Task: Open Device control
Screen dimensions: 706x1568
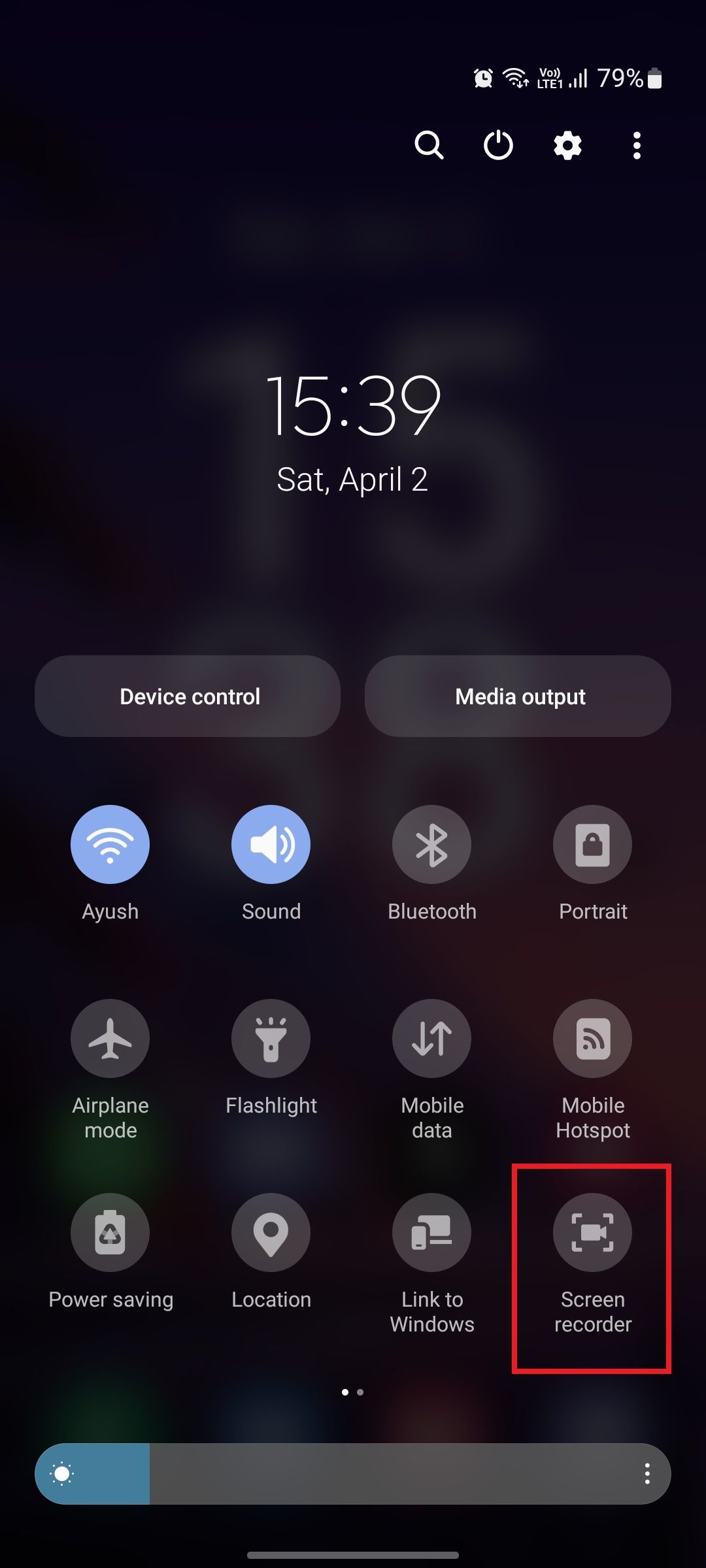Action: [x=188, y=696]
